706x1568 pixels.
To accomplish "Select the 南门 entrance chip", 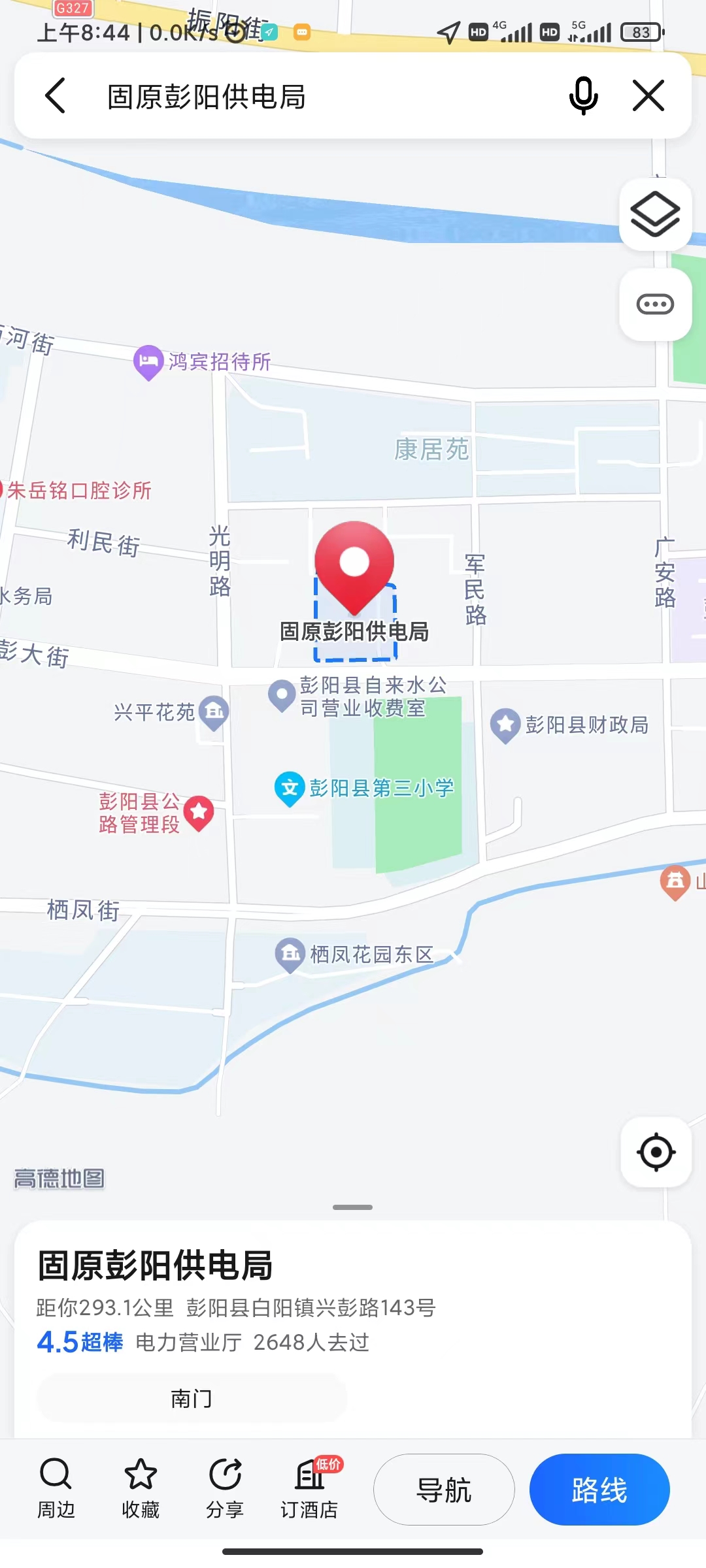I will [x=192, y=1399].
